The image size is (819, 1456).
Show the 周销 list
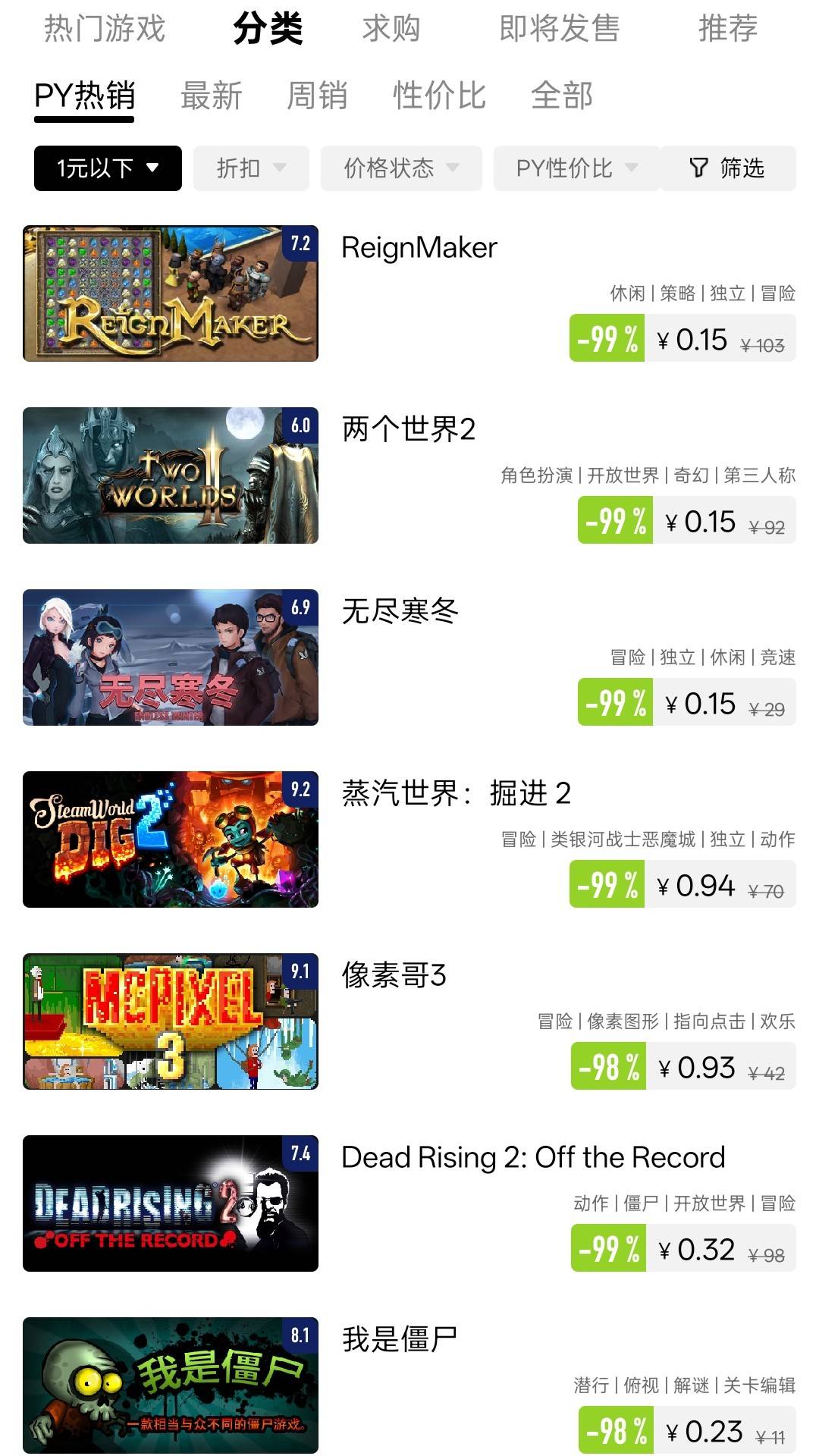pyautogui.click(x=317, y=96)
